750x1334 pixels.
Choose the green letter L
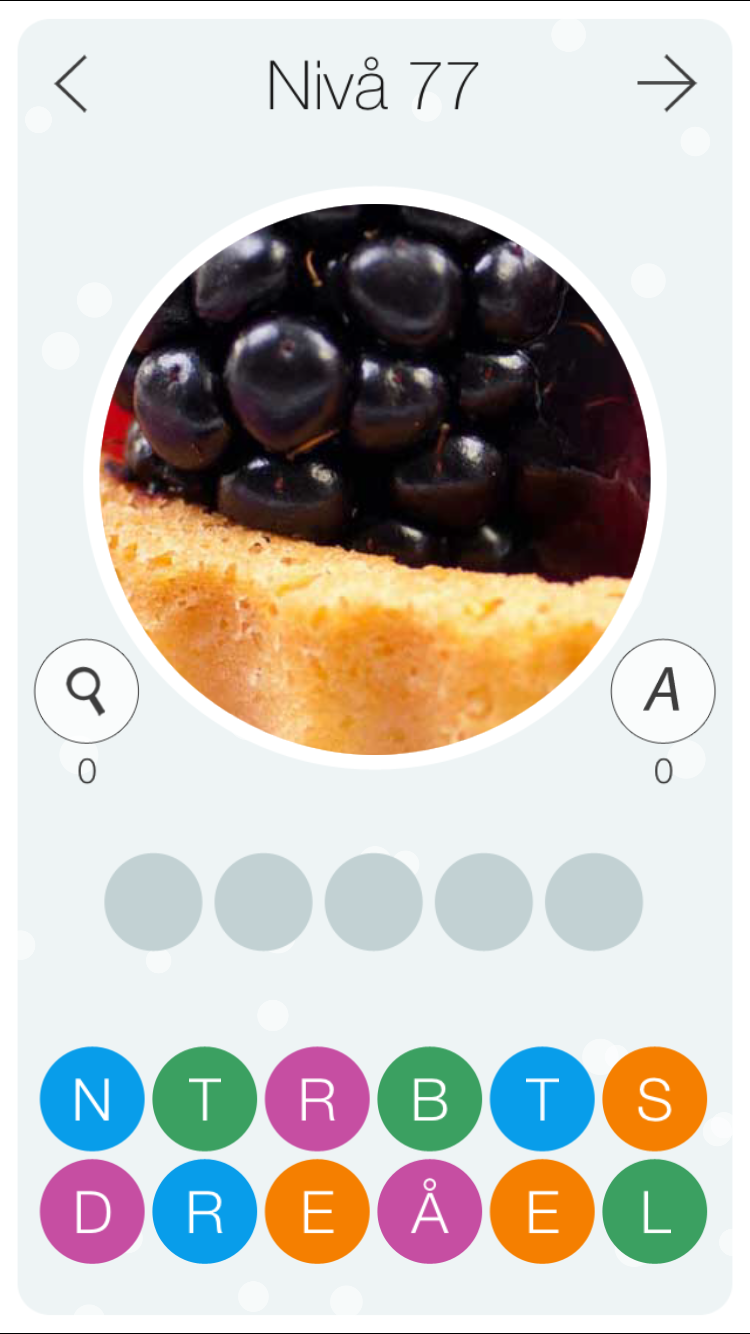(x=655, y=1212)
